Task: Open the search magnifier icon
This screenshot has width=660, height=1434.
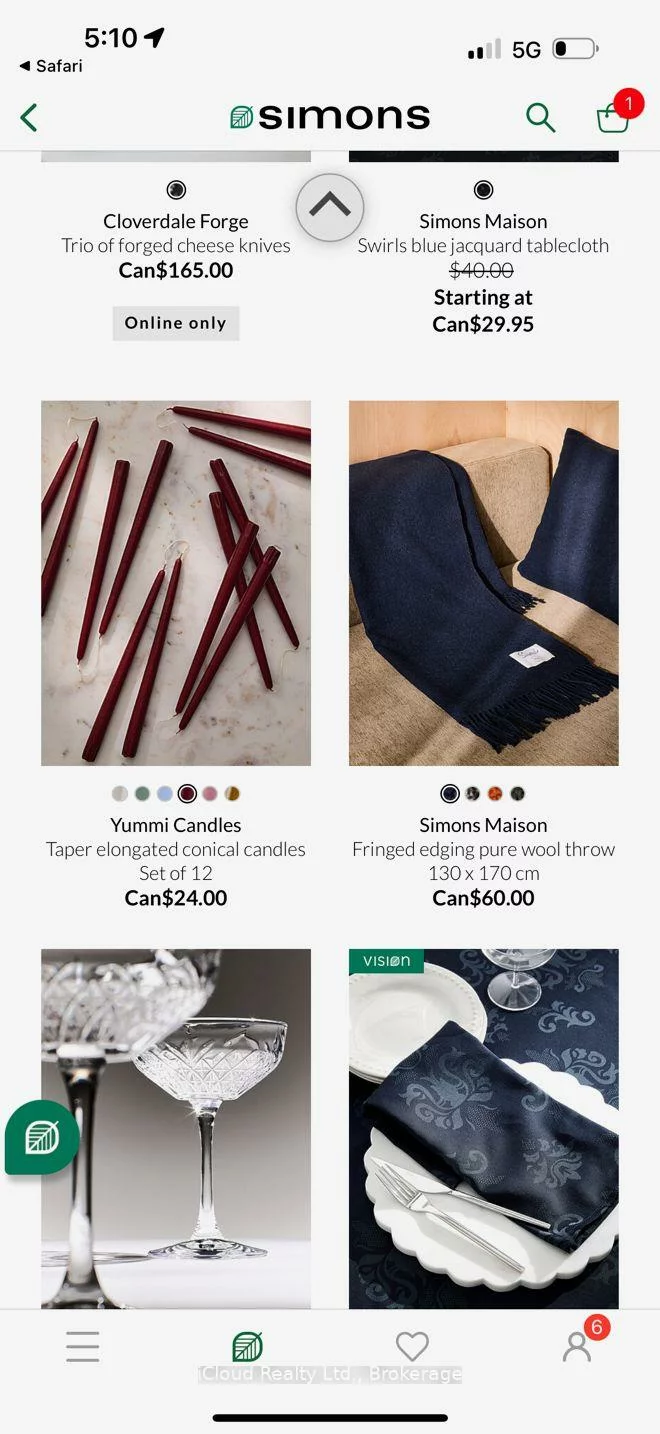Action: [540, 118]
